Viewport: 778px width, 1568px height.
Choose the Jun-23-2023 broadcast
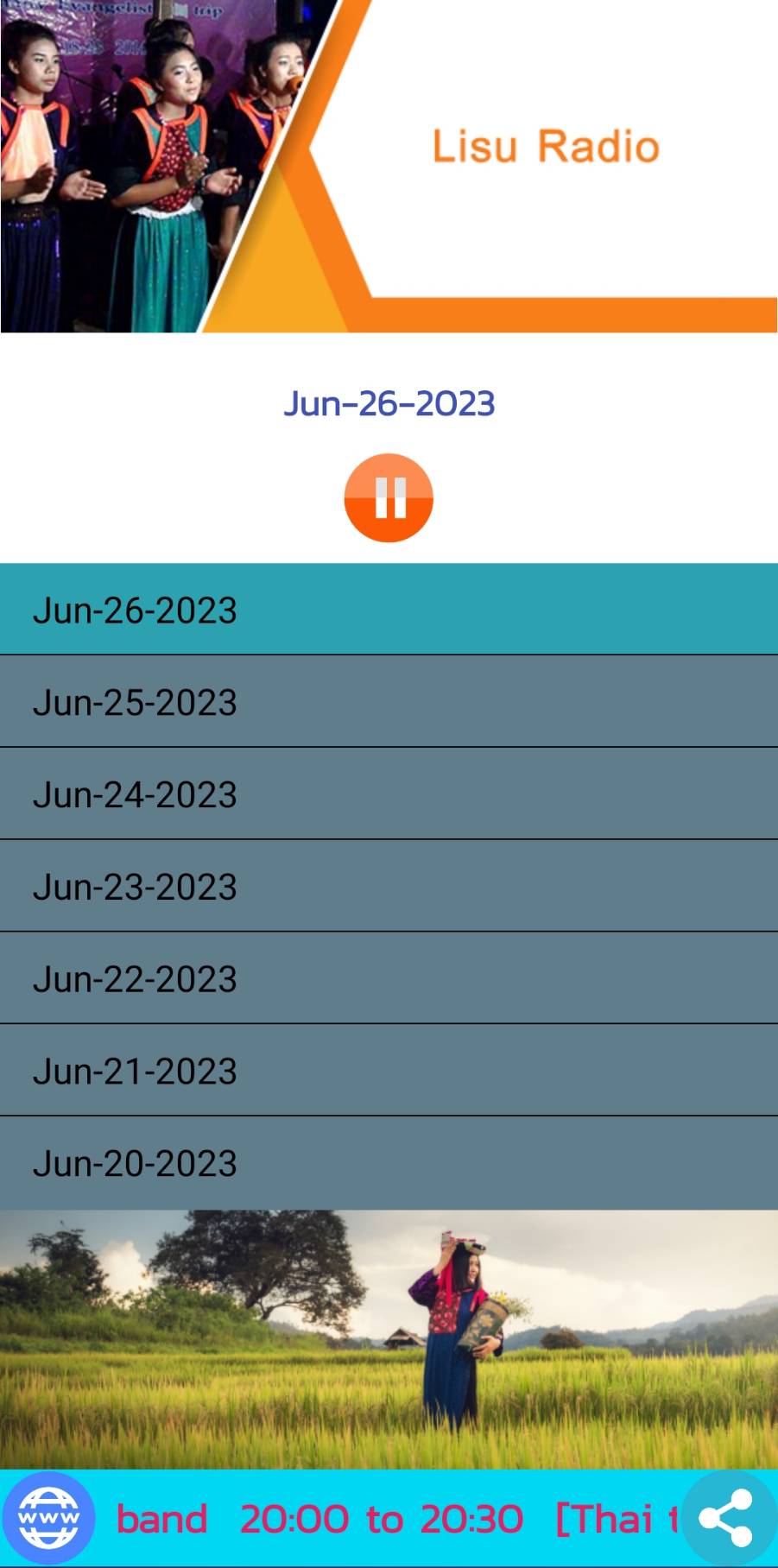[x=389, y=887]
